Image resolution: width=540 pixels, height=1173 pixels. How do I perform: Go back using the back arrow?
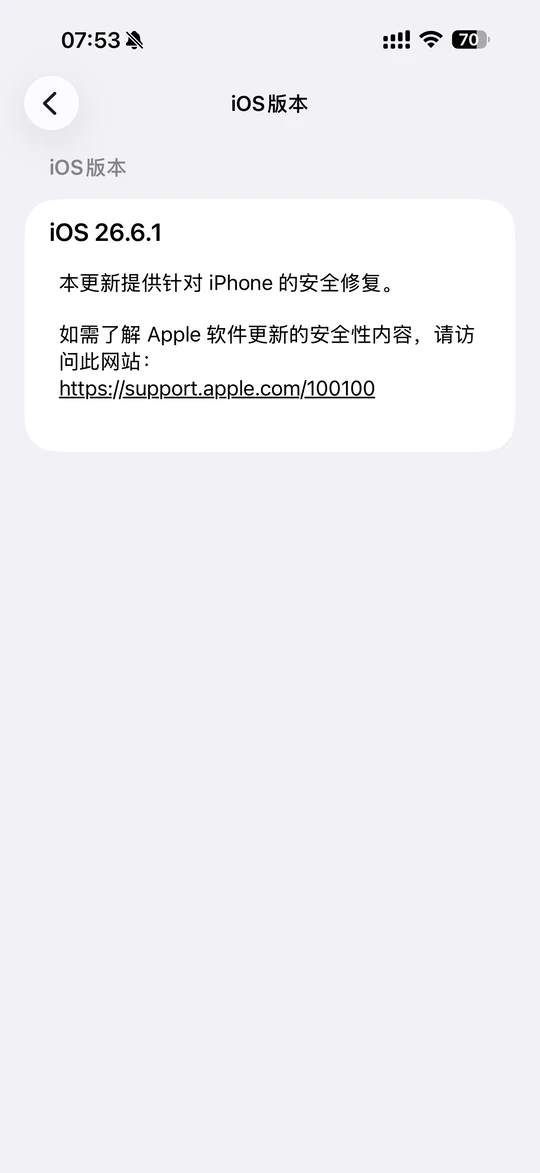pyautogui.click(x=51, y=103)
